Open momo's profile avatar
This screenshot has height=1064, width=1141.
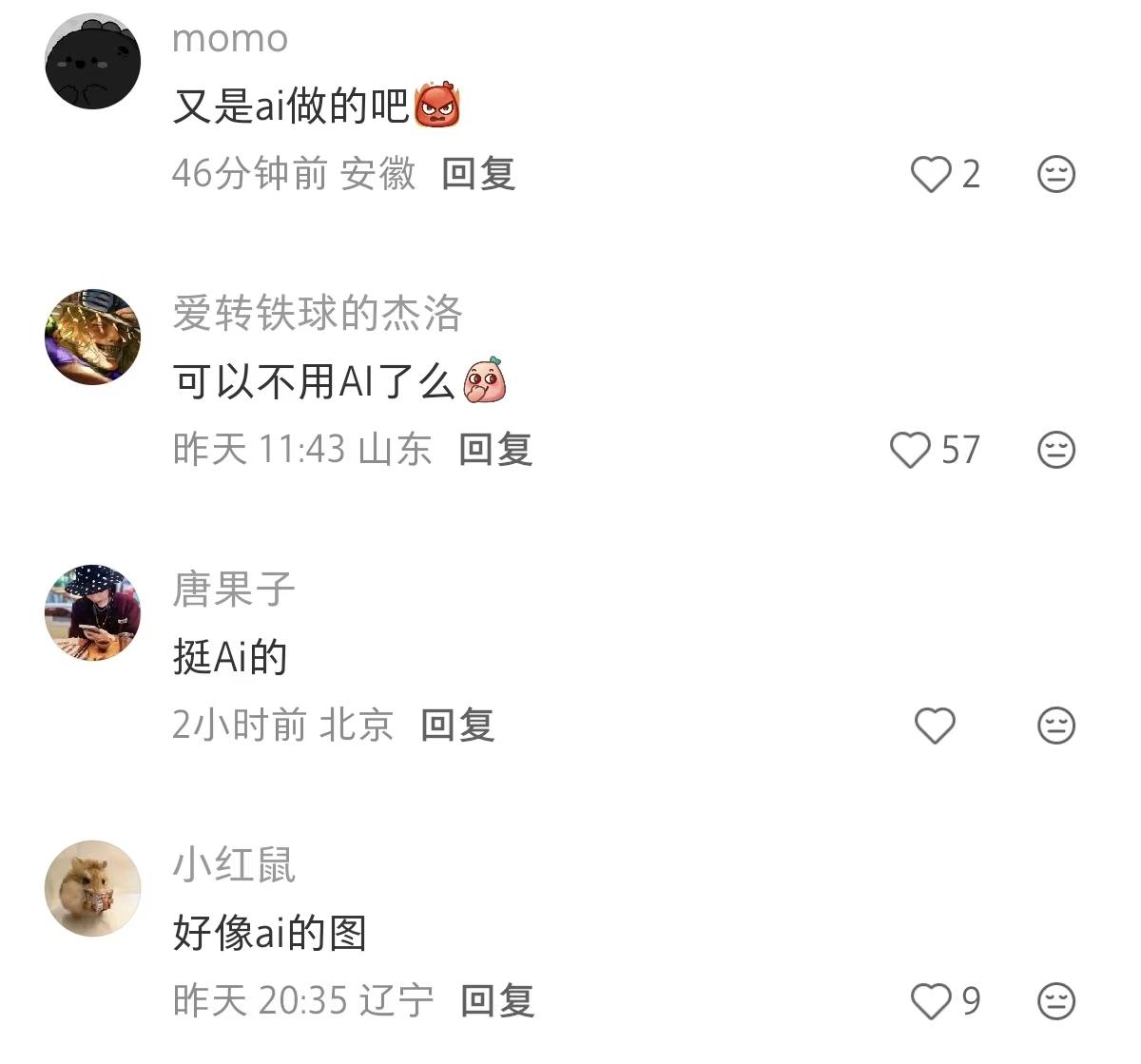pos(93,62)
